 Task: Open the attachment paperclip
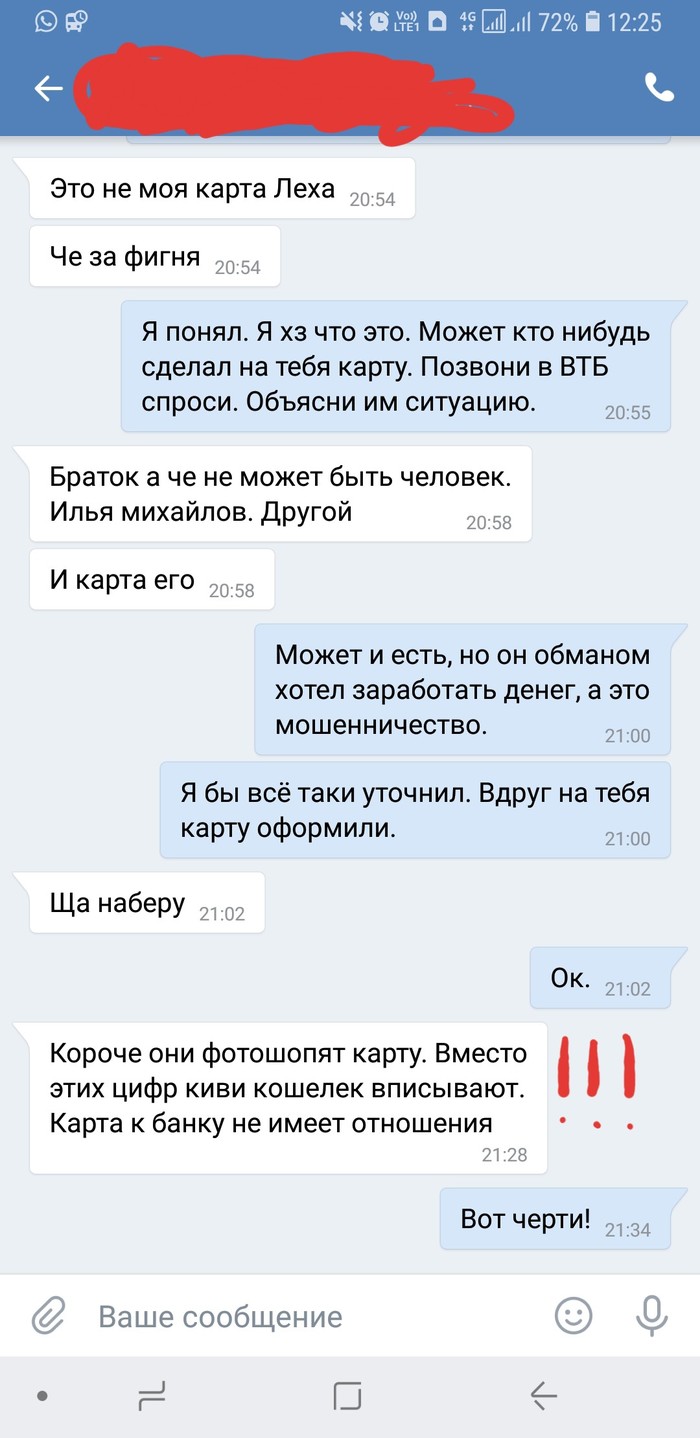47,1315
